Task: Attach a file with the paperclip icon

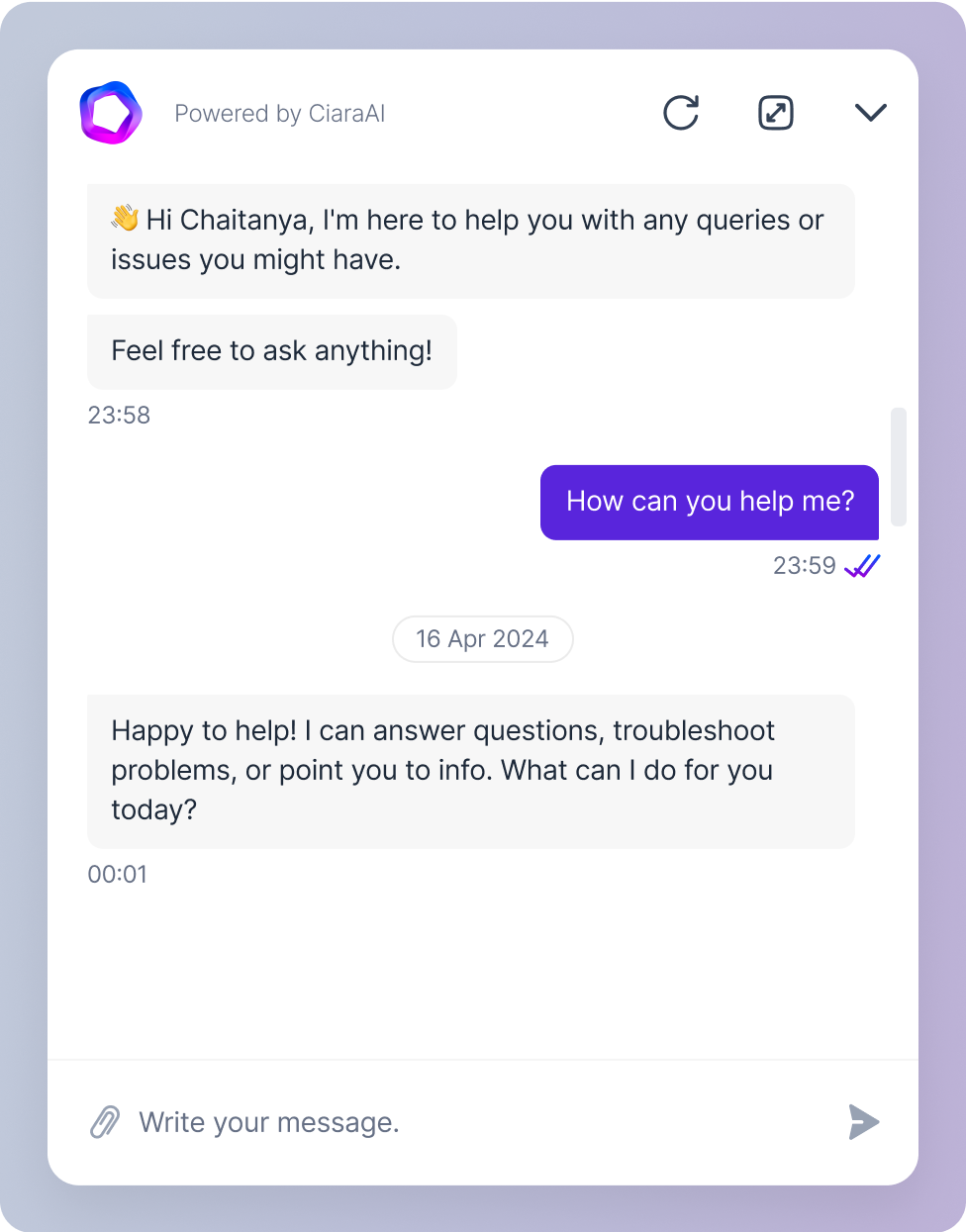Action: click(x=105, y=1122)
